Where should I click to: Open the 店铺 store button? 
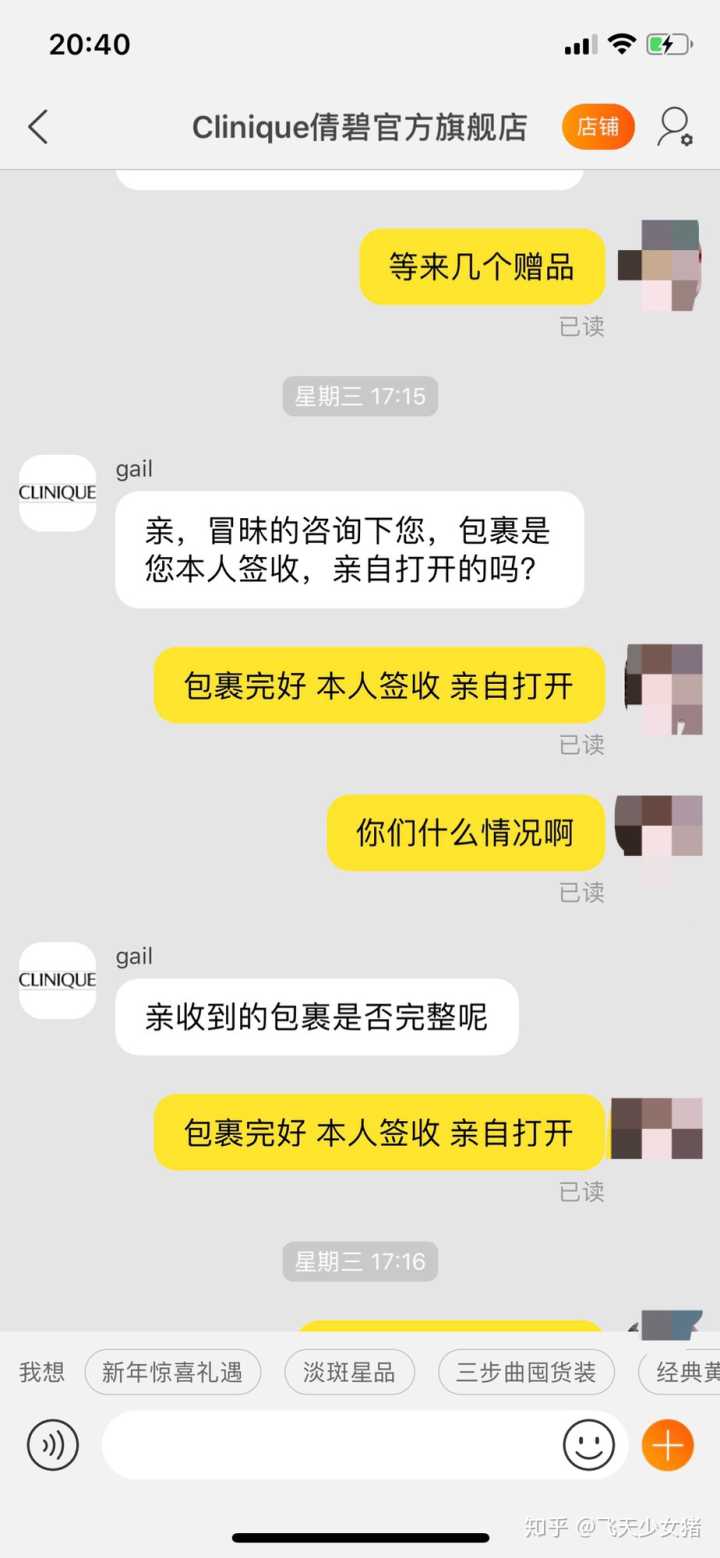point(598,127)
